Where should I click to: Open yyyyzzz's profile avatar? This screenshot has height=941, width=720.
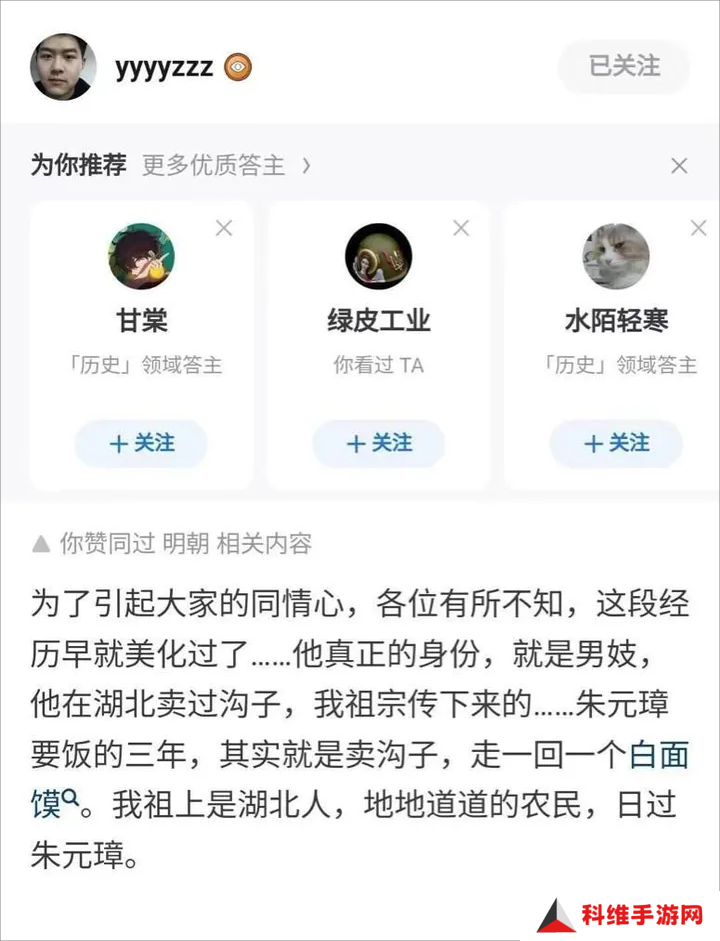(x=63, y=67)
